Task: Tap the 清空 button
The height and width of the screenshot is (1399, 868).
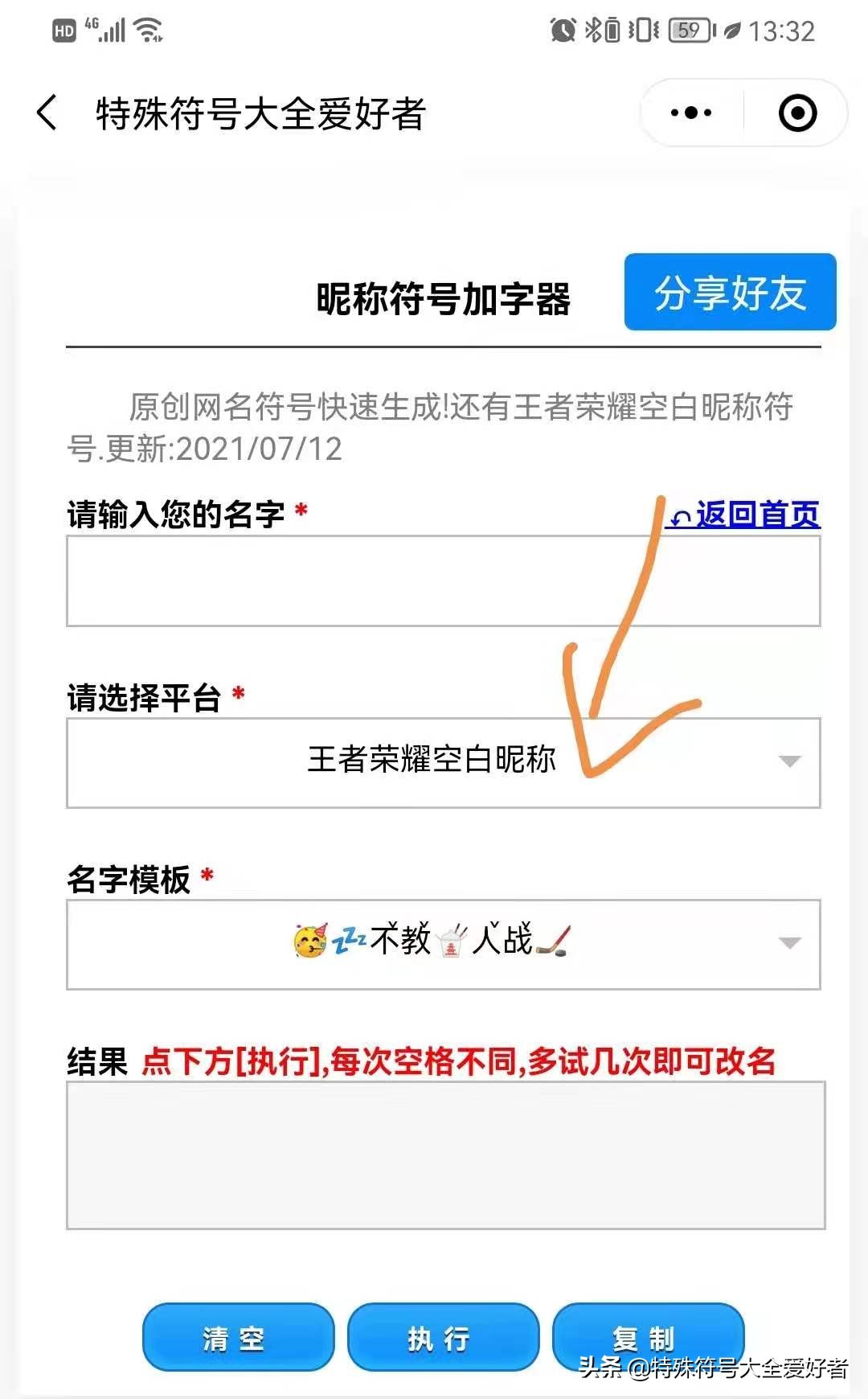Action: (x=238, y=1338)
